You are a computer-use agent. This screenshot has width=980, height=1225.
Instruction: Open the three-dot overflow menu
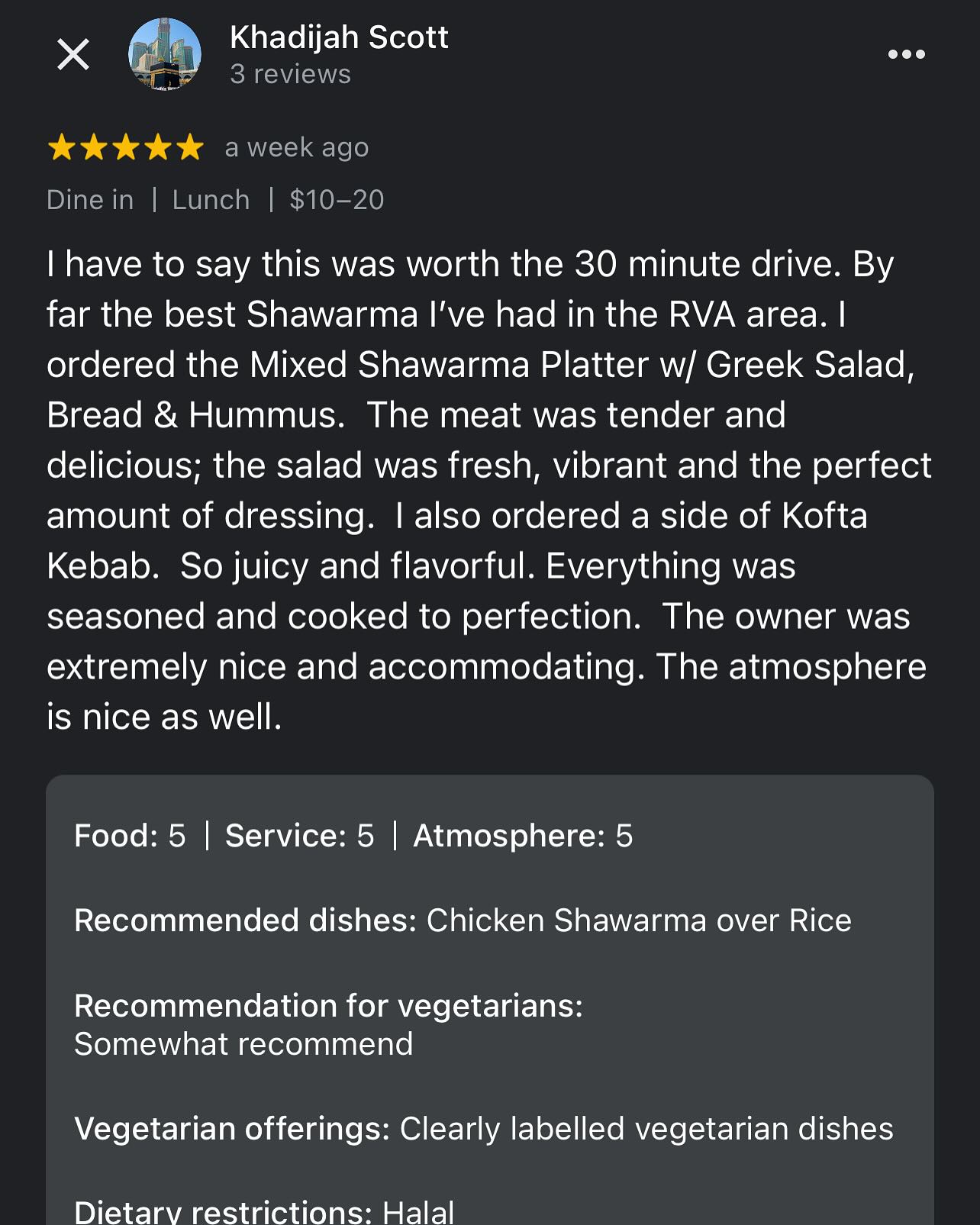(x=906, y=54)
